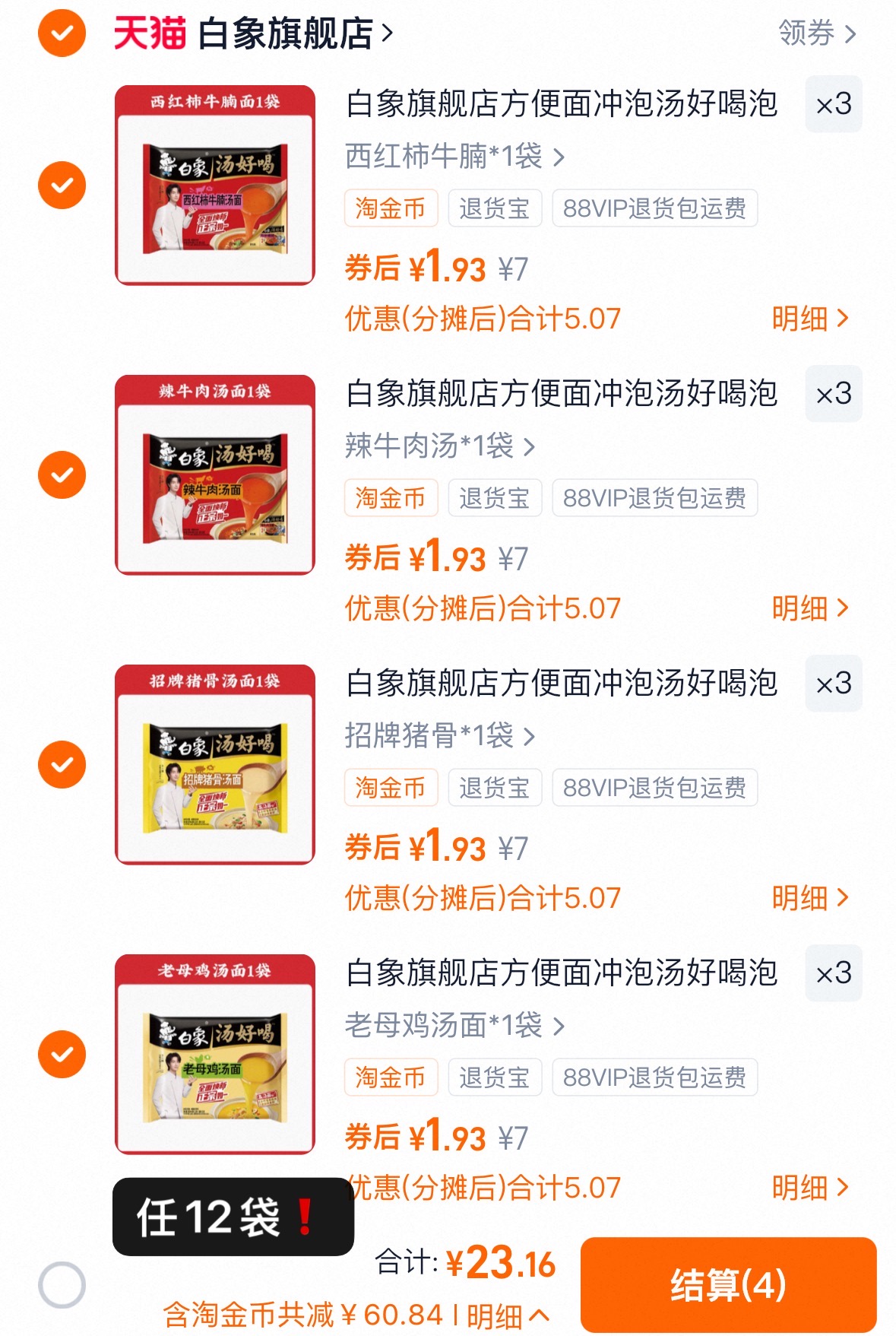Tap 退货宝 badge on 老母鸡汤面 item
This screenshot has width=896, height=1336.
tap(495, 1077)
